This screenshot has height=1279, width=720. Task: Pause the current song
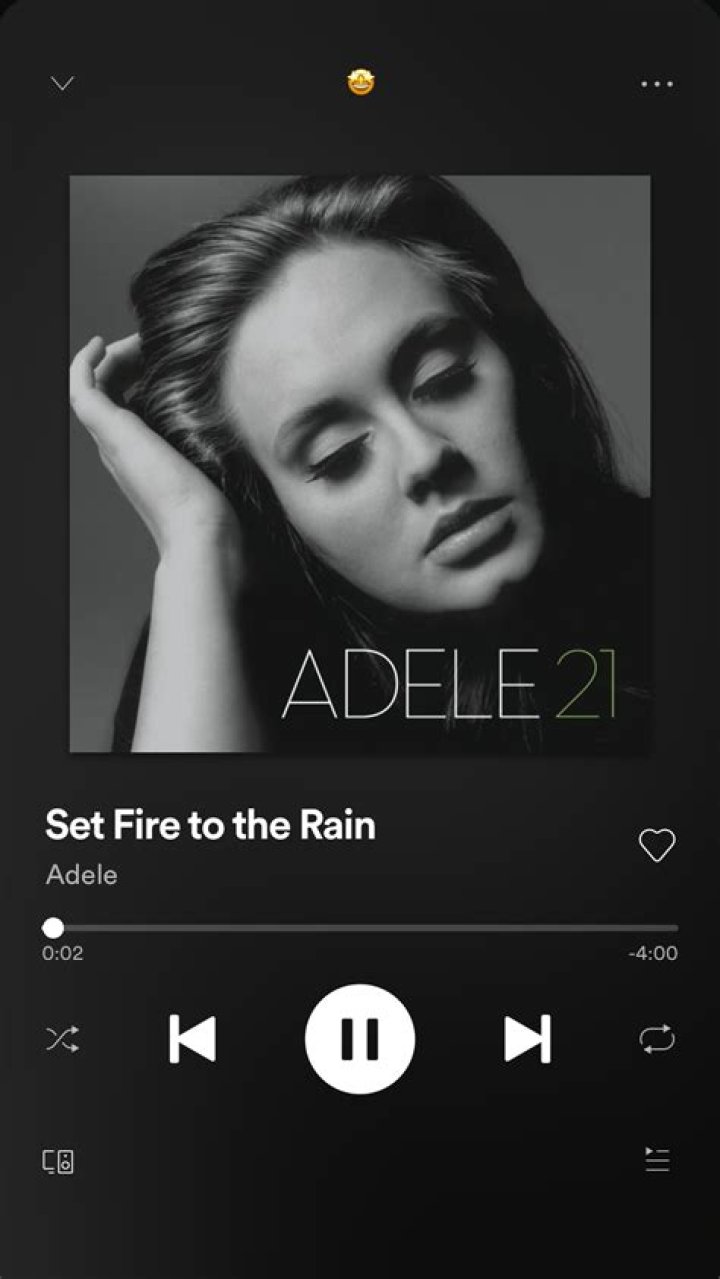click(x=360, y=1039)
